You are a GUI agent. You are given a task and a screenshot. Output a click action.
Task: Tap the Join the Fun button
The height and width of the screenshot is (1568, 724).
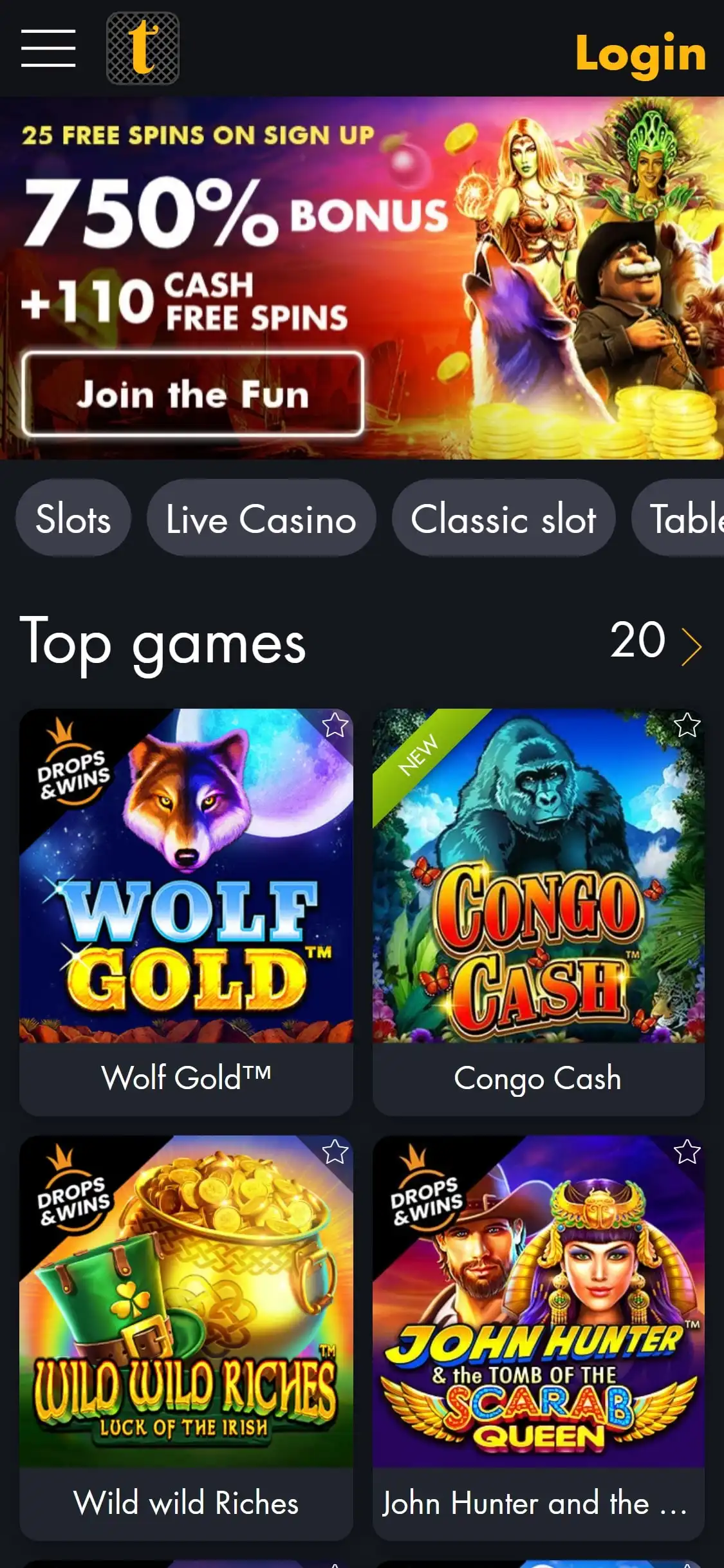click(192, 394)
